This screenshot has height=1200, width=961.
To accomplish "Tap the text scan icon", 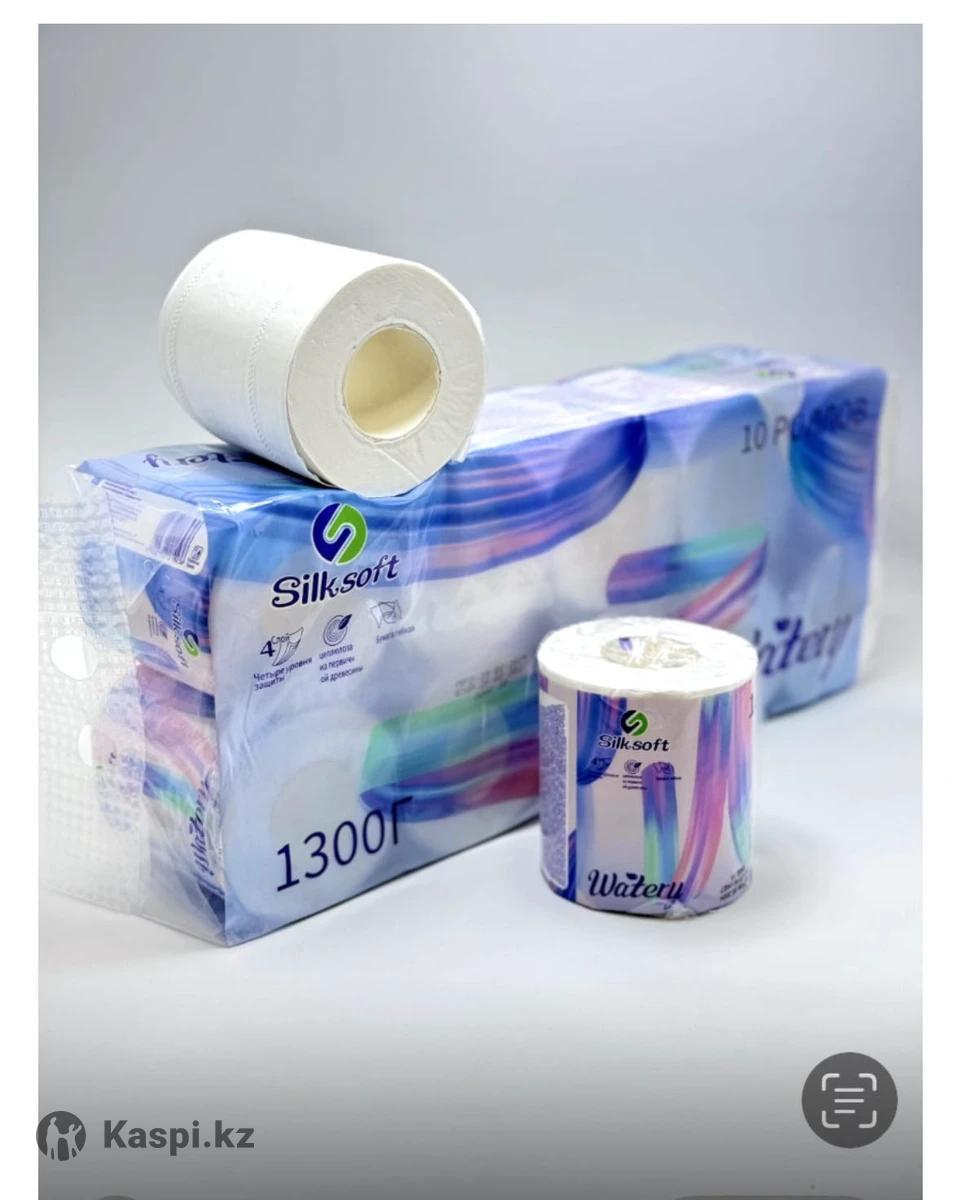I will click(849, 1099).
